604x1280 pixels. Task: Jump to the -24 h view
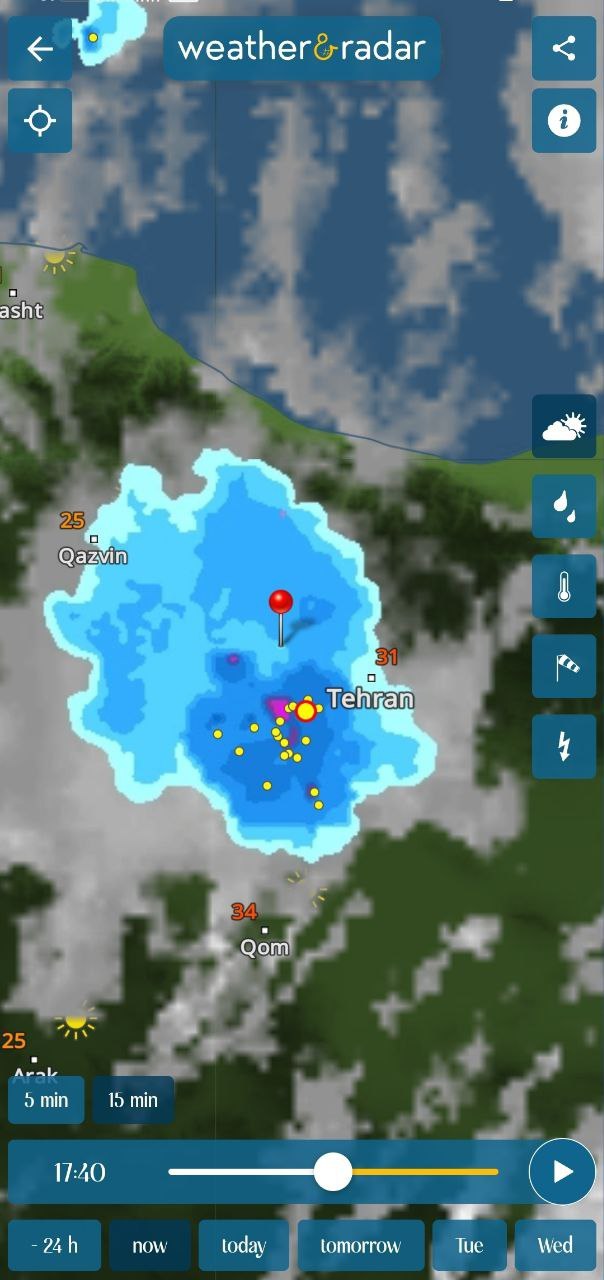tap(52, 1246)
